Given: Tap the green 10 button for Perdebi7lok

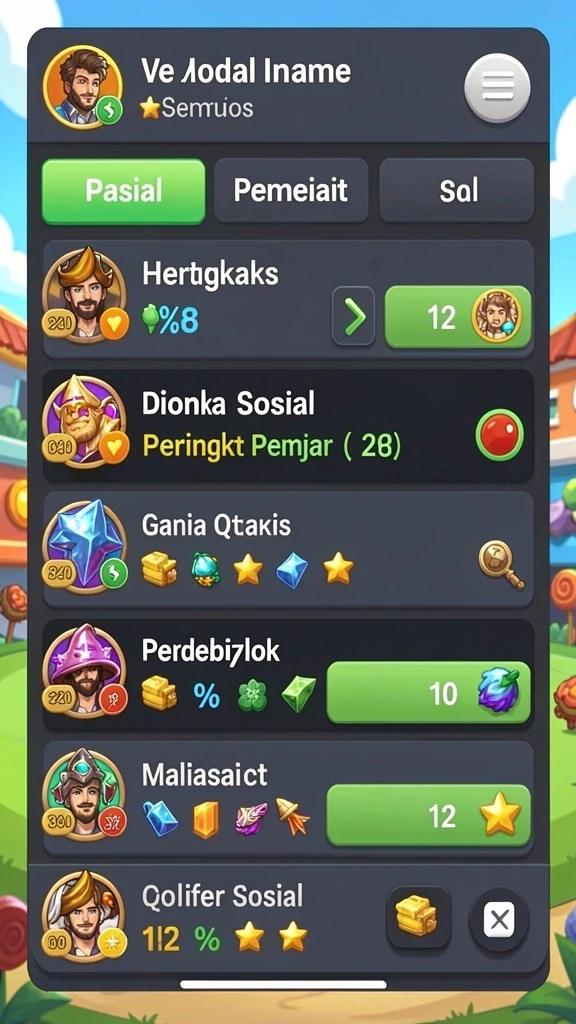Looking at the screenshot, I should click(428, 692).
